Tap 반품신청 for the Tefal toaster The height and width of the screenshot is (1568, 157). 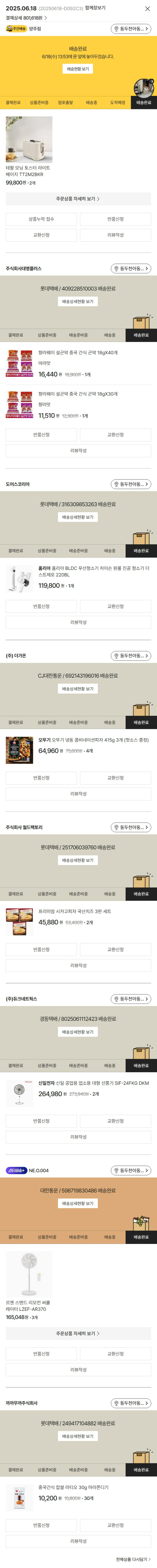pyautogui.click(x=115, y=219)
